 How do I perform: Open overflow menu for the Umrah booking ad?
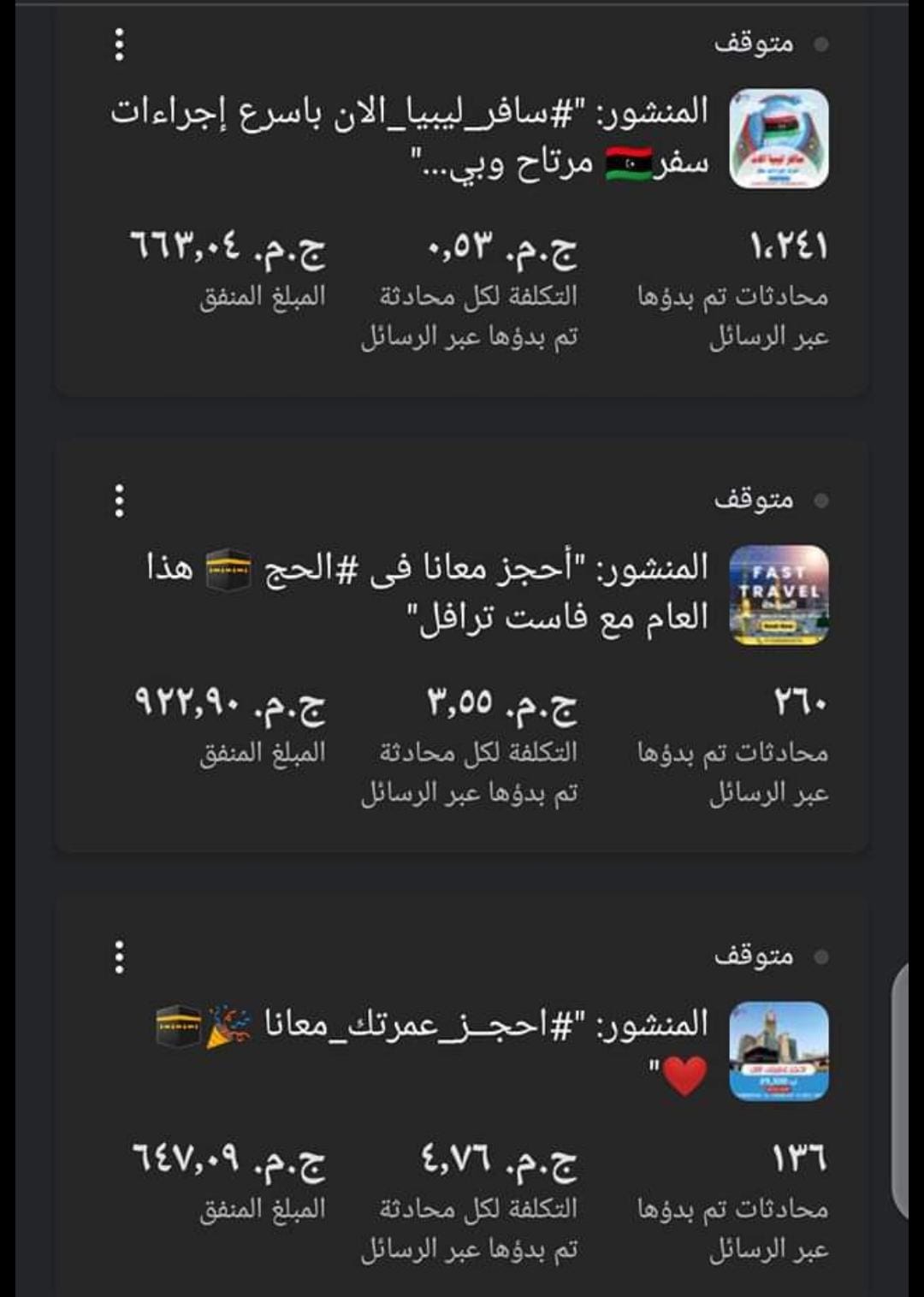pyautogui.click(x=120, y=956)
